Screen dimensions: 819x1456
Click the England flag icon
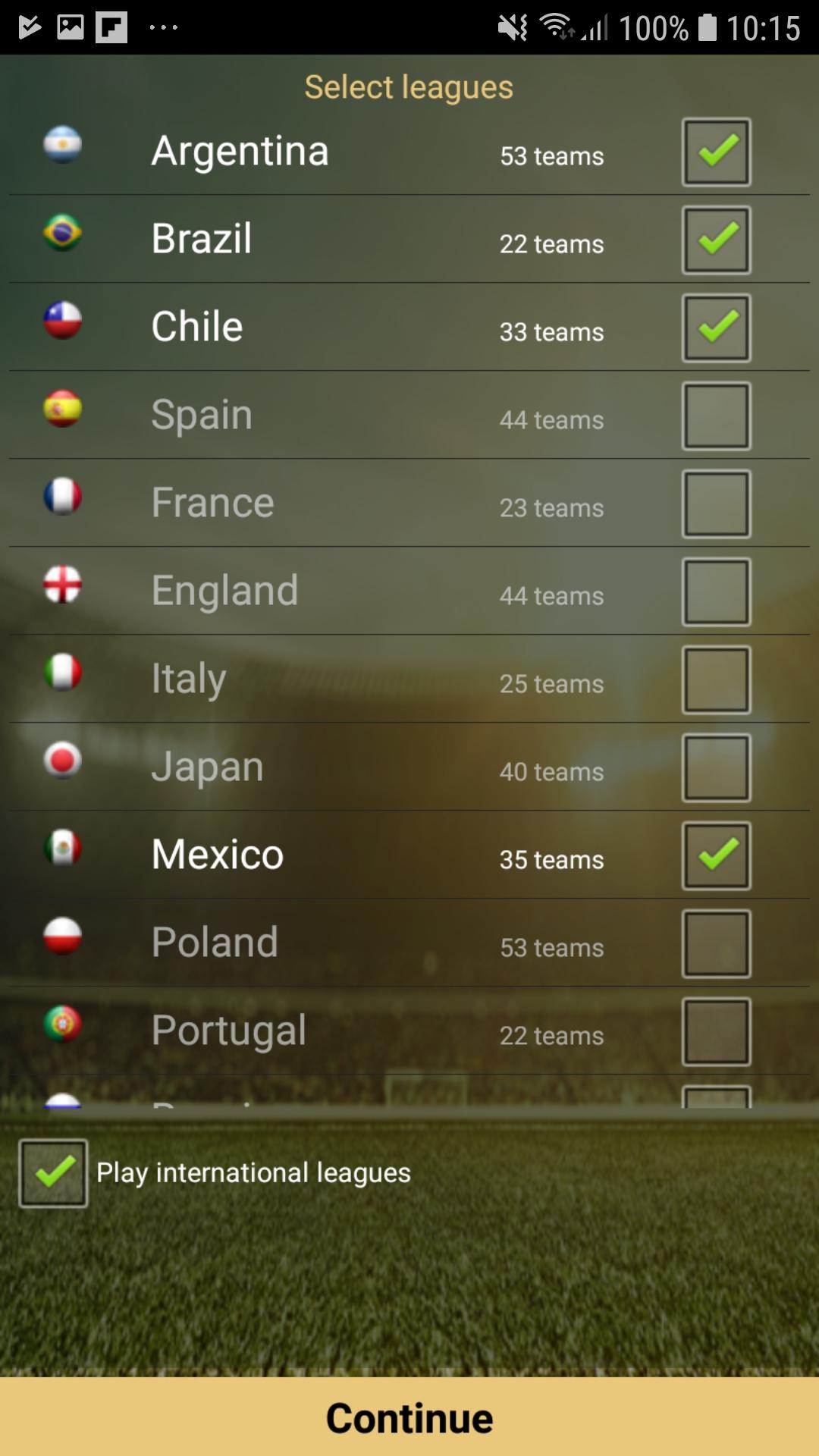click(x=62, y=585)
